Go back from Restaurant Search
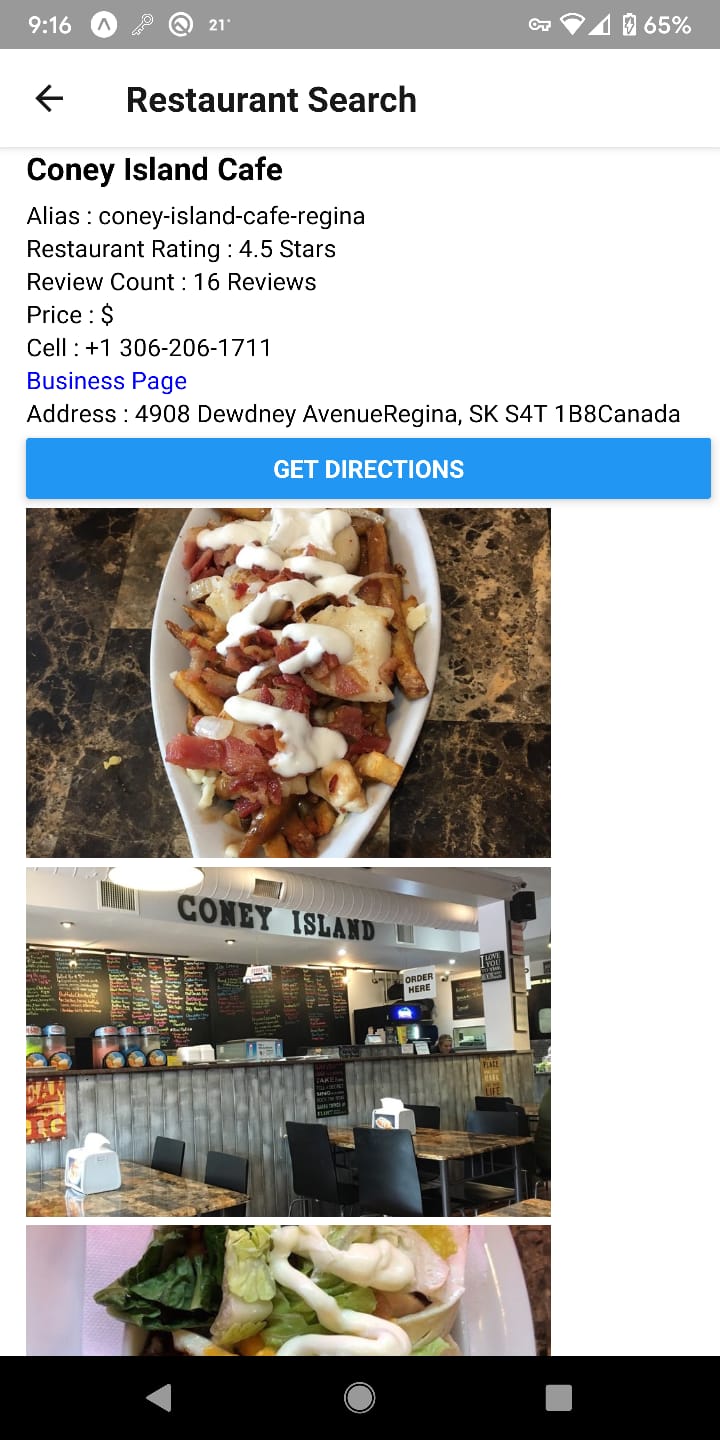The height and width of the screenshot is (1440, 720). (49, 98)
